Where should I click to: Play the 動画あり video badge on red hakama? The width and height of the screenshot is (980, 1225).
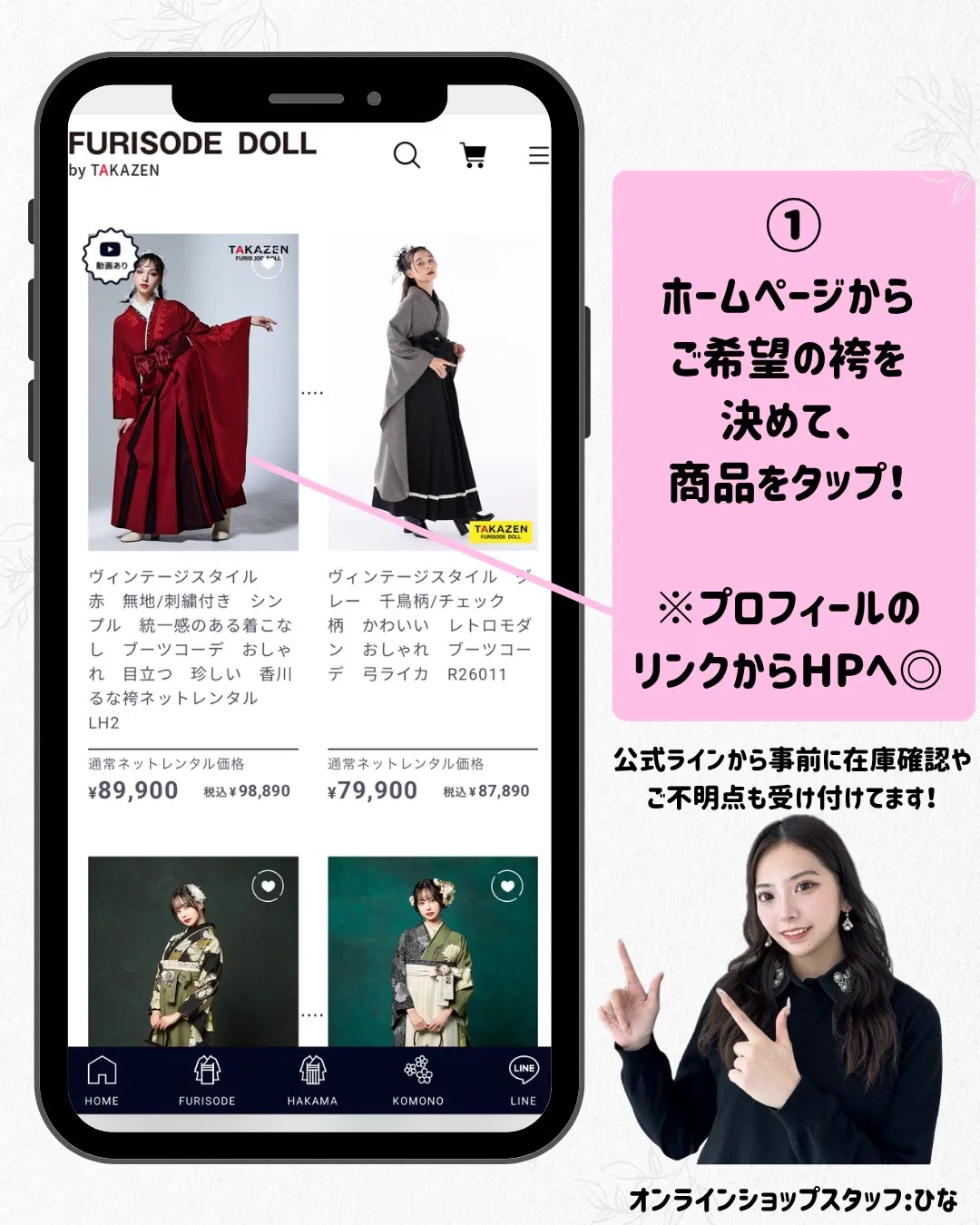point(109,253)
